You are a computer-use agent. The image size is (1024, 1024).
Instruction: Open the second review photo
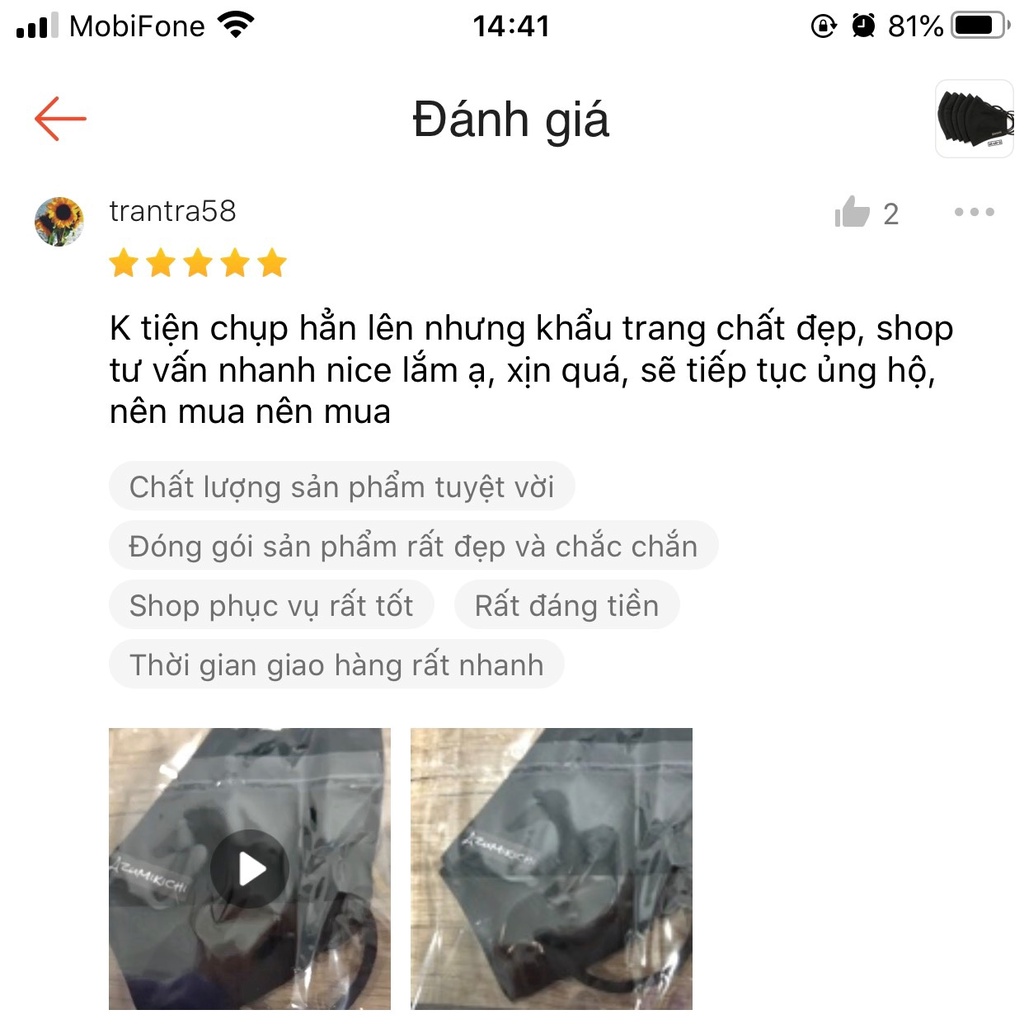pyautogui.click(x=551, y=869)
